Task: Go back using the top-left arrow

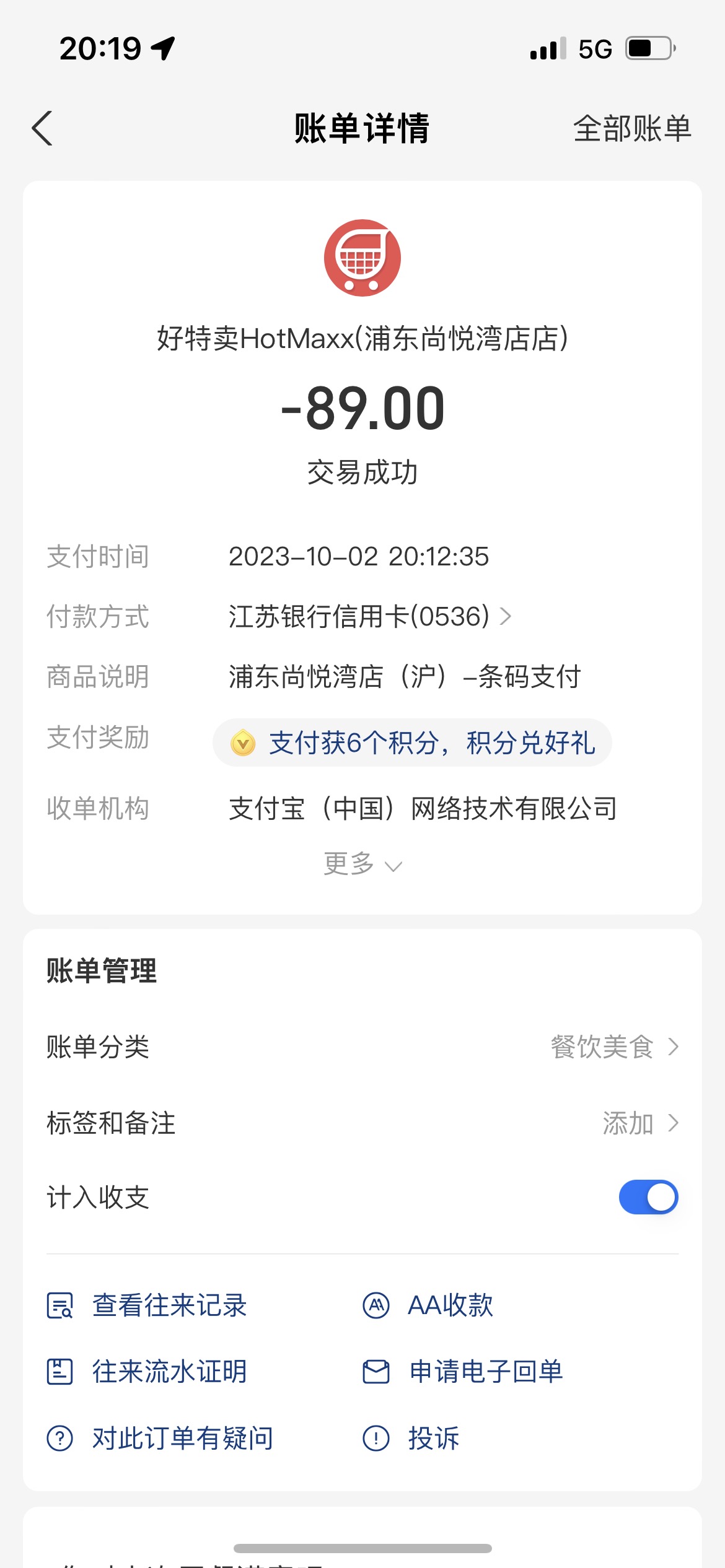Action: tap(42, 128)
